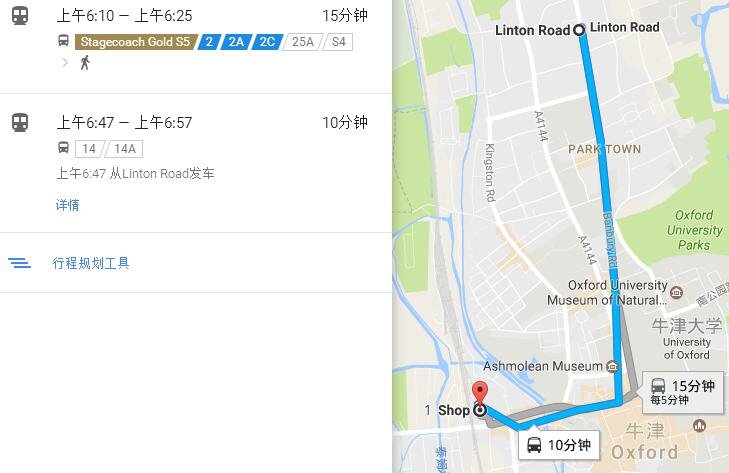Open Oxford University Museum of Natural History marker
This screenshot has height=473, width=729.
[677, 292]
